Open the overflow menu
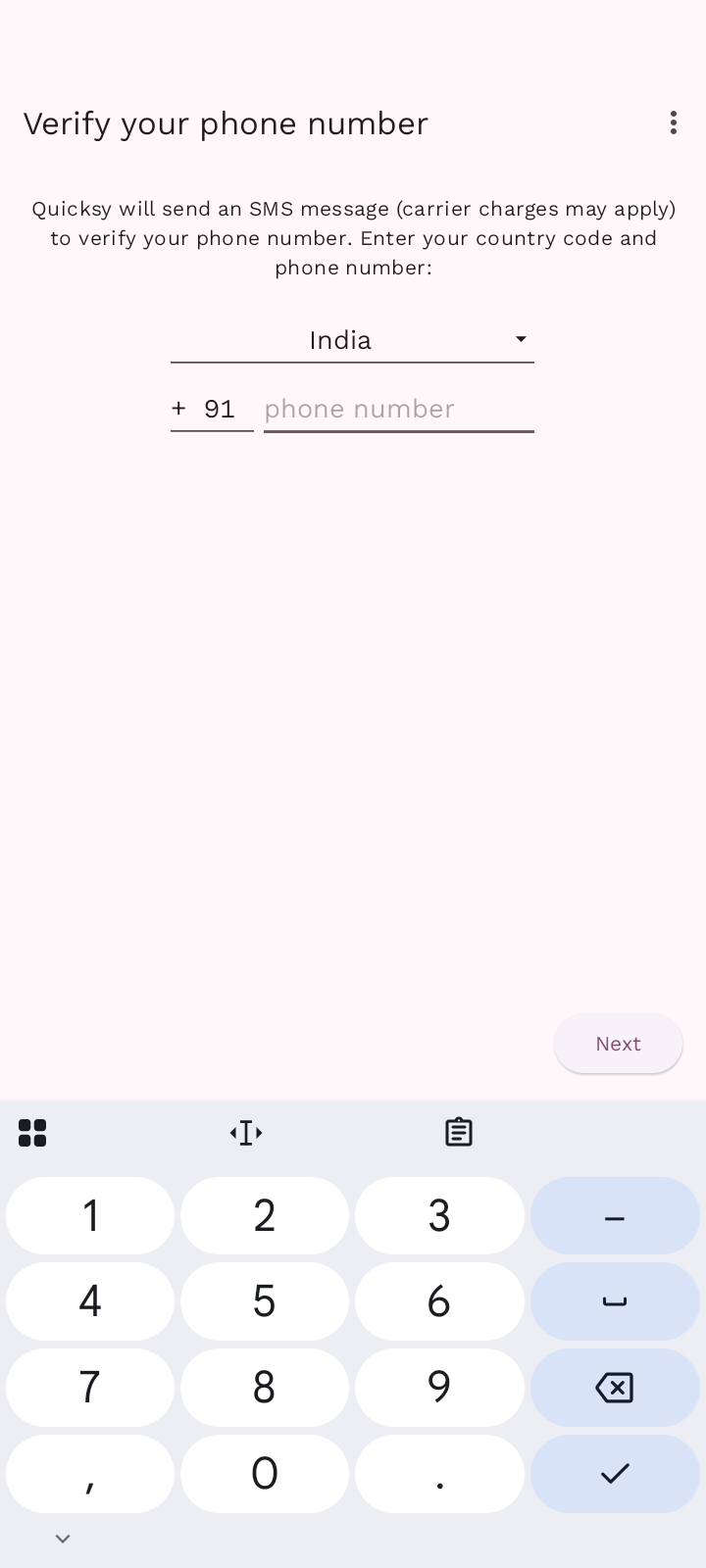This screenshot has width=706, height=1568. 673,122
